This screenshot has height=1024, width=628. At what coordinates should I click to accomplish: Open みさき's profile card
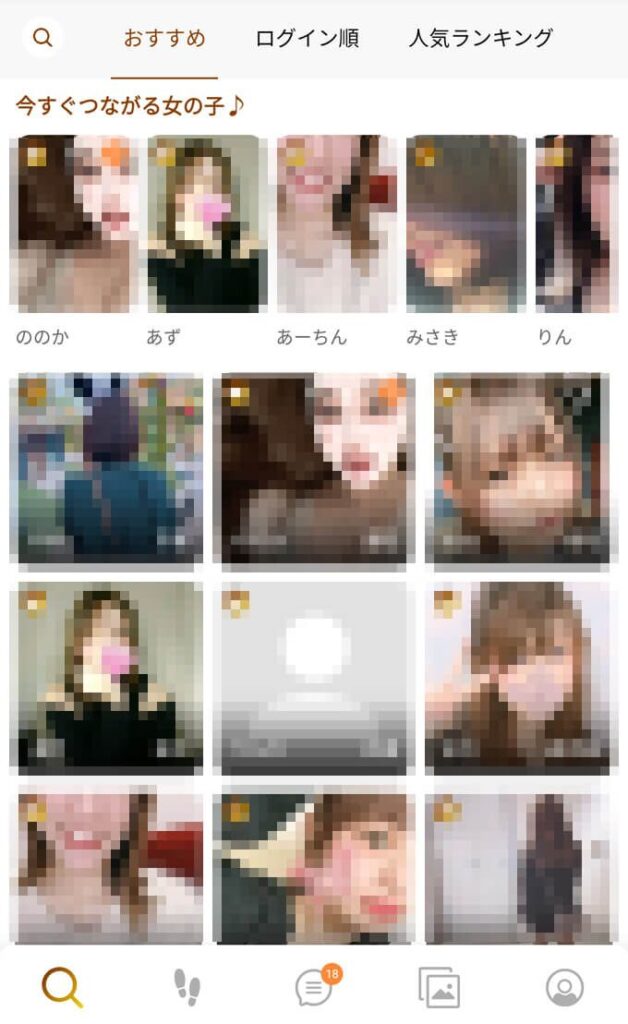pyautogui.click(x=465, y=224)
